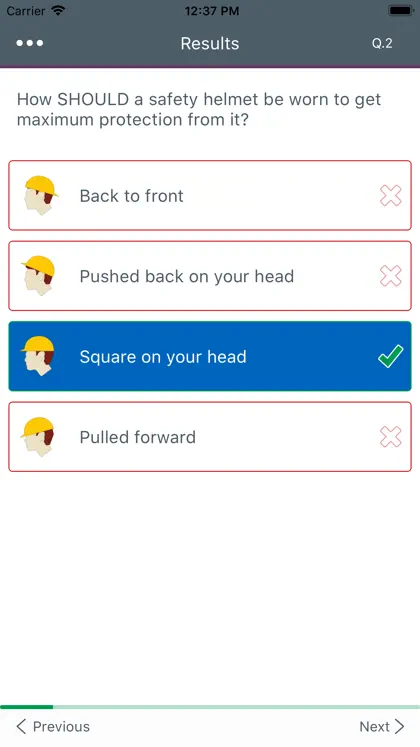Open the three-dot menu
Image resolution: width=420 pixels, height=747 pixels.
pos(30,43)
